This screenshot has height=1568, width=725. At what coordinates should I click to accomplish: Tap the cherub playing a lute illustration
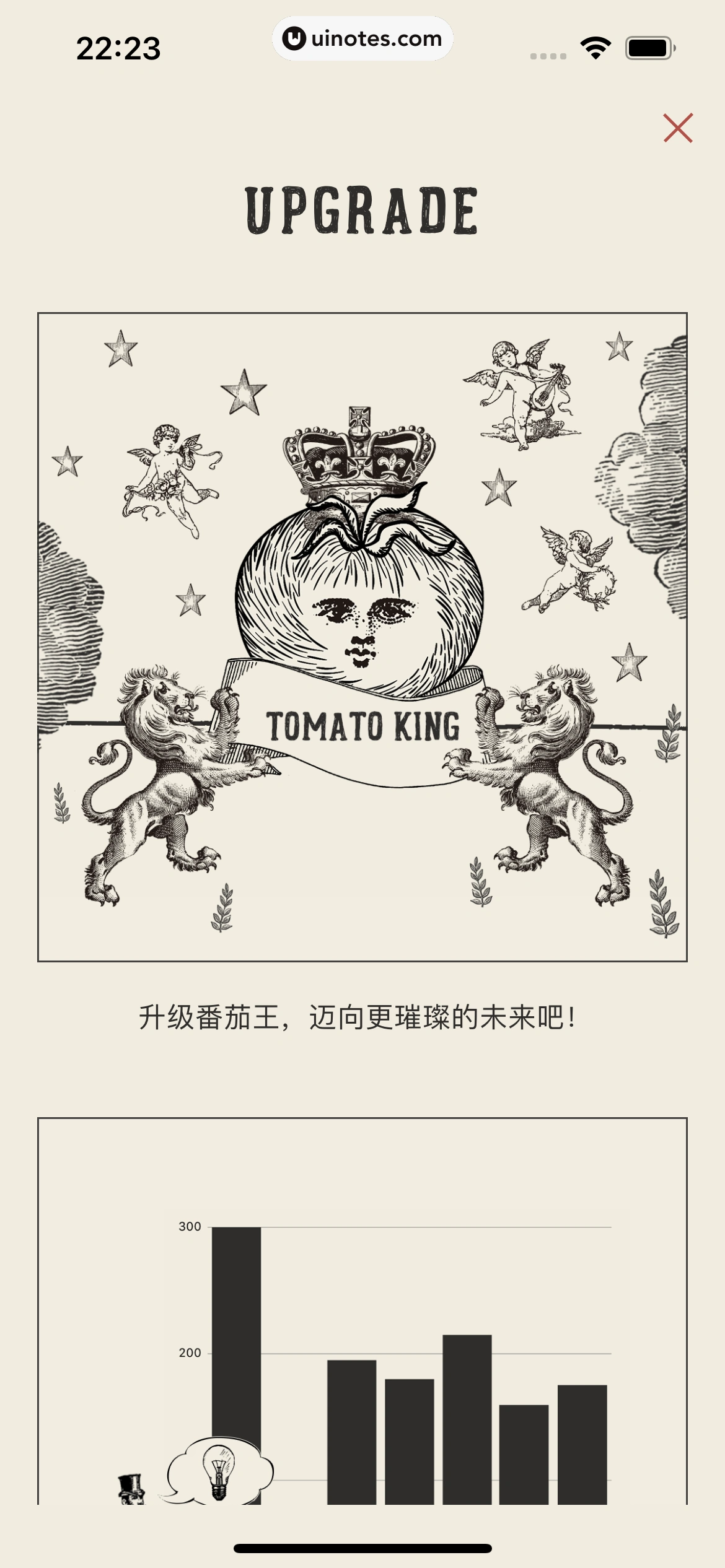click(x=521, y=390)
